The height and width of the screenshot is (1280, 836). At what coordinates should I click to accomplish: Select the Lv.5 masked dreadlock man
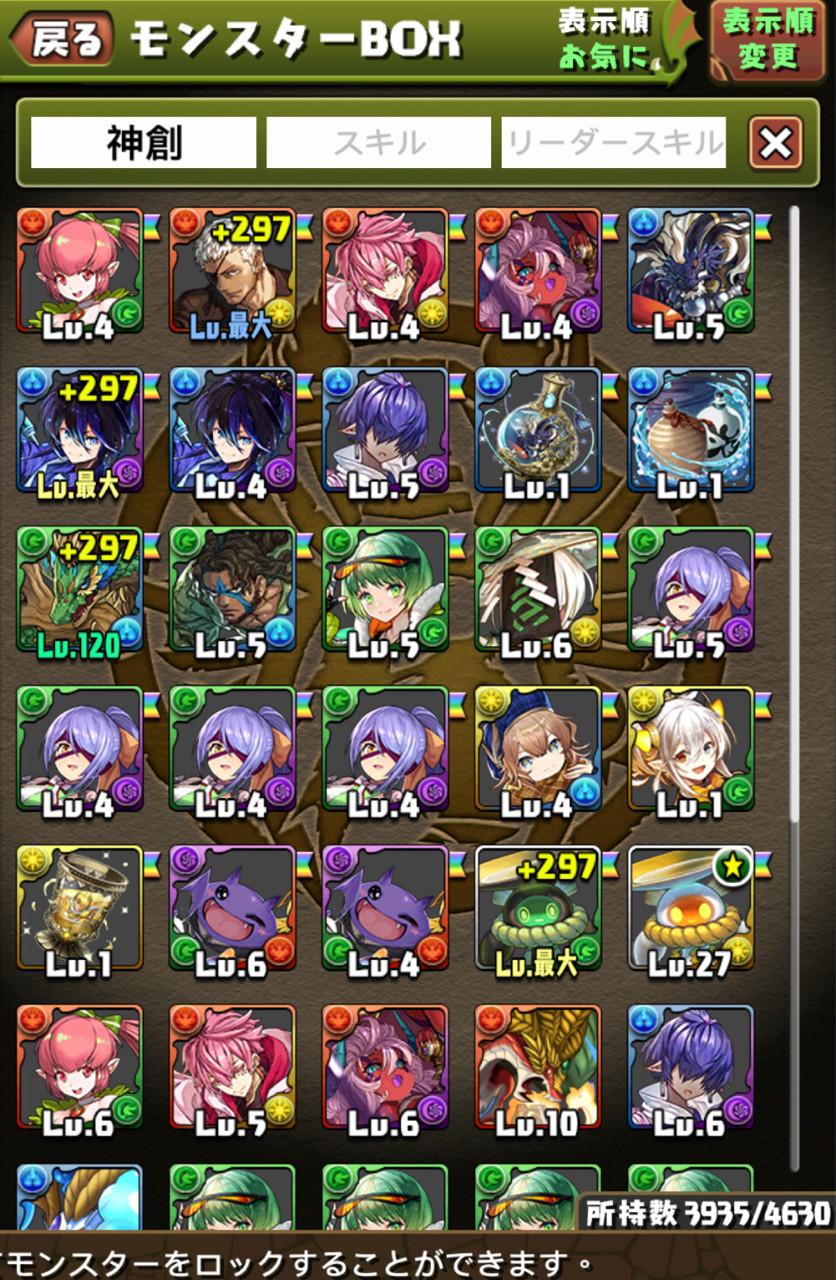[232, 590]
